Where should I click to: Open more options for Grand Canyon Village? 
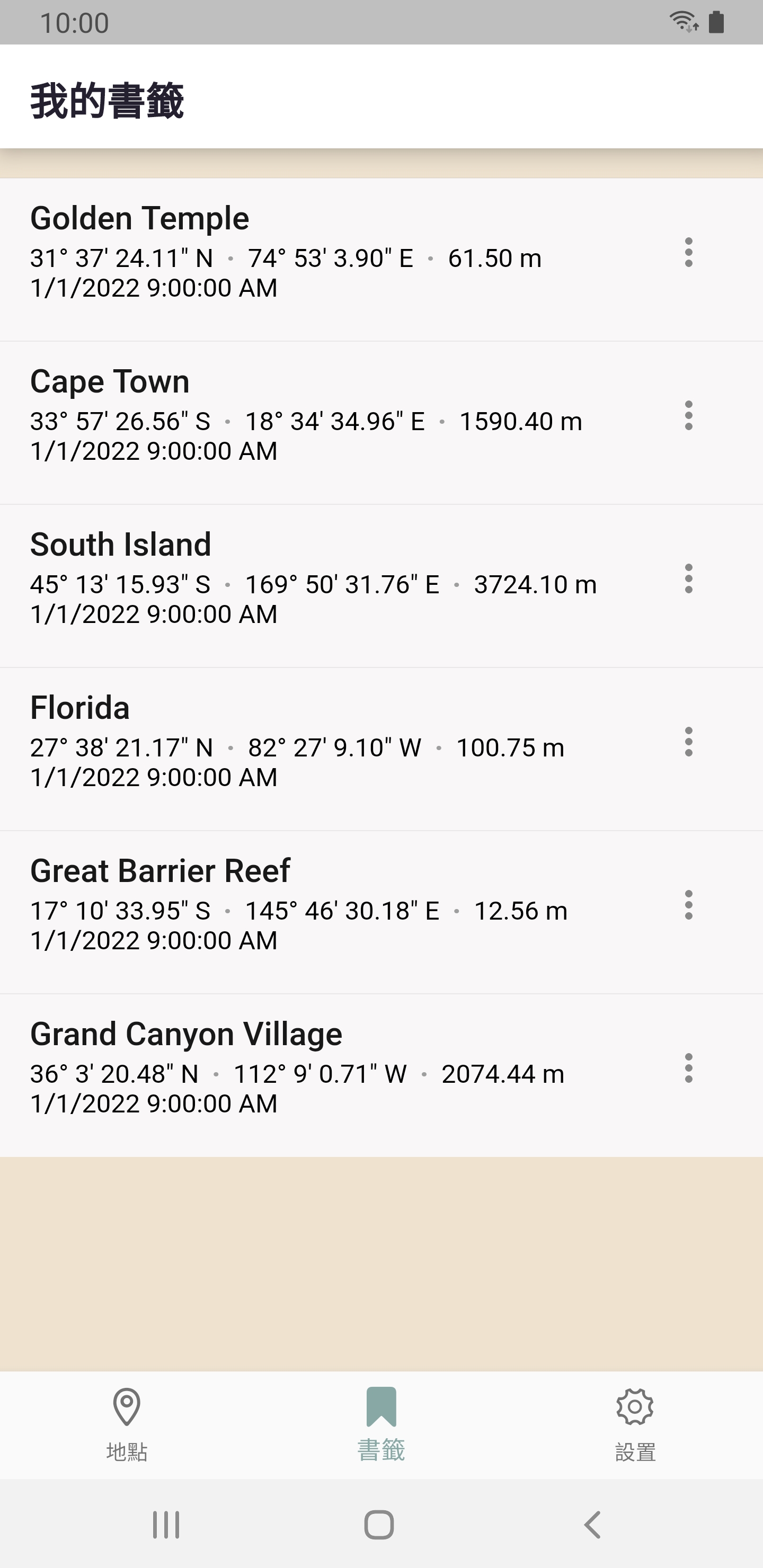688,1067
